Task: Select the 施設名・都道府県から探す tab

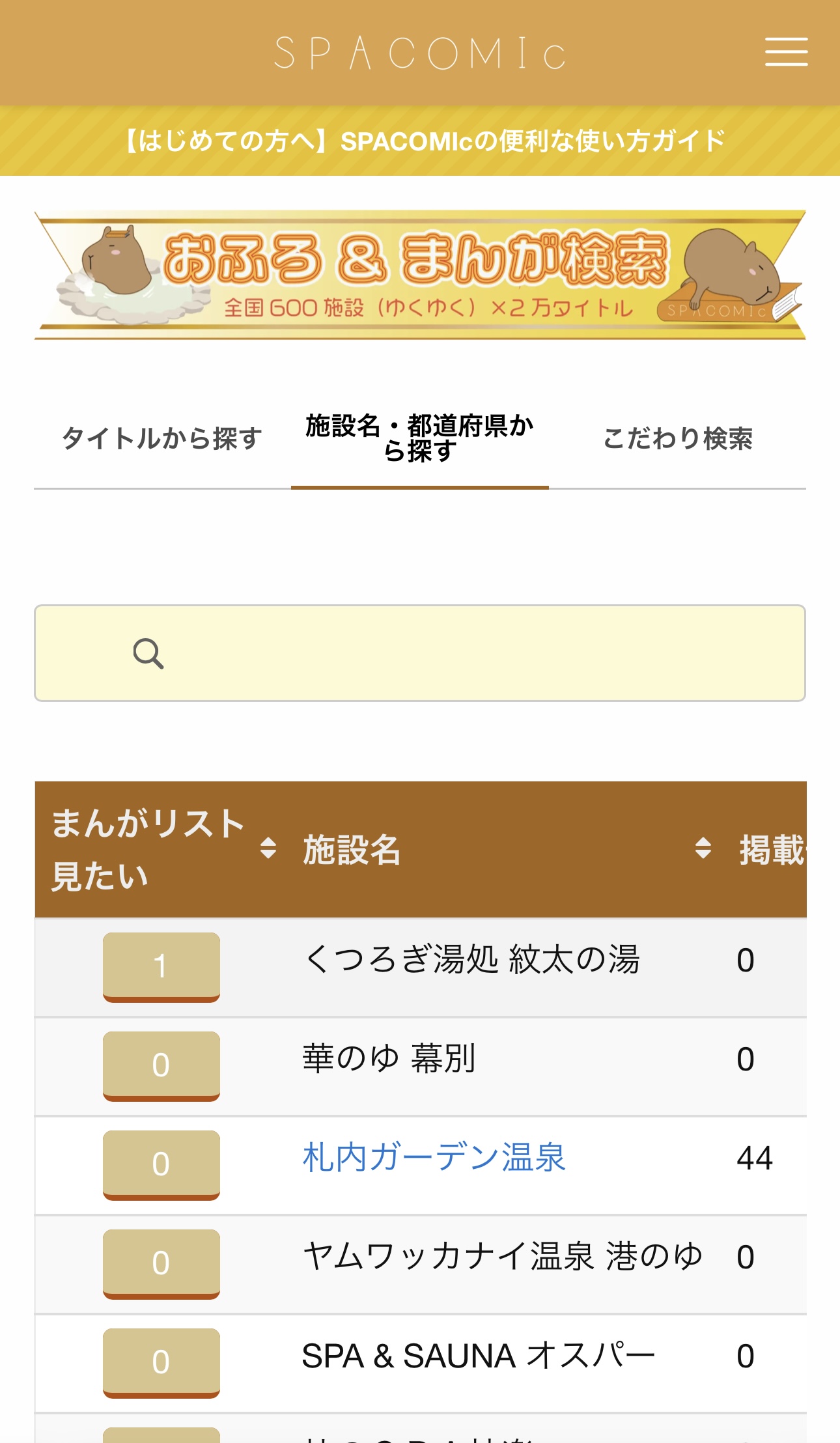Action: (420, 438)
